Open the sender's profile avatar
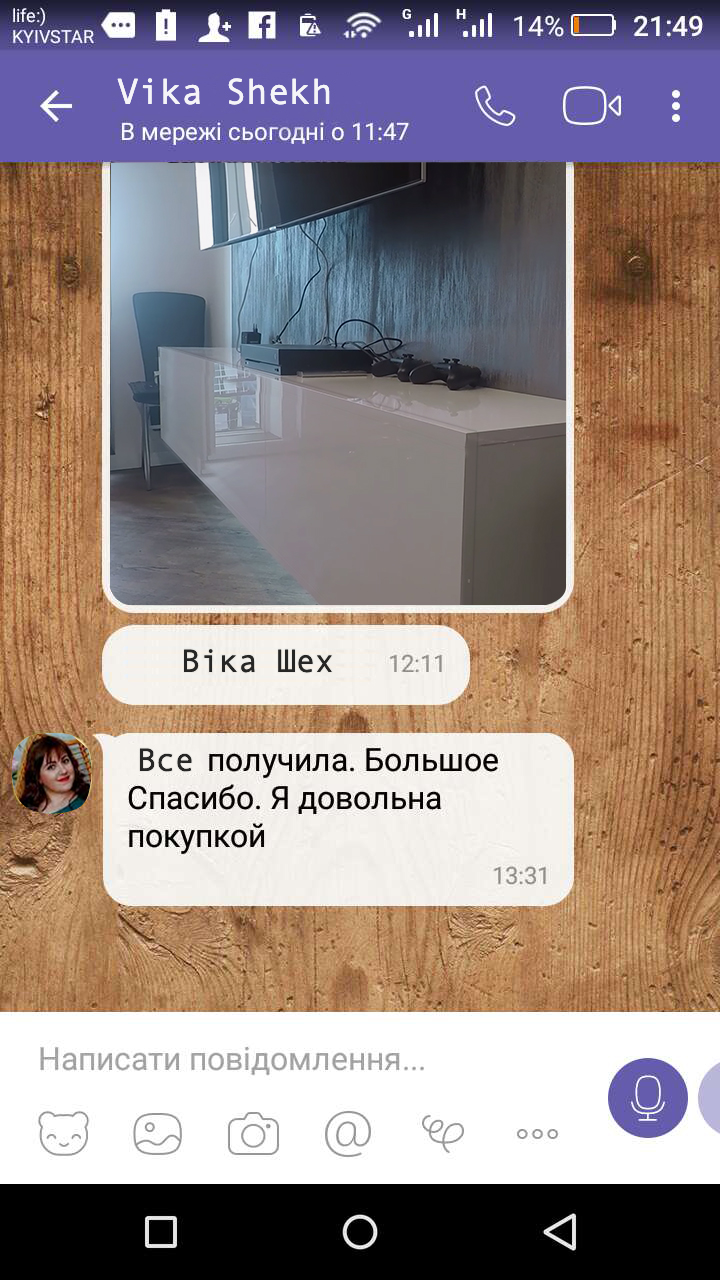Image resolution: width=720 pixels, height=1280 pixels. [52, 773]
